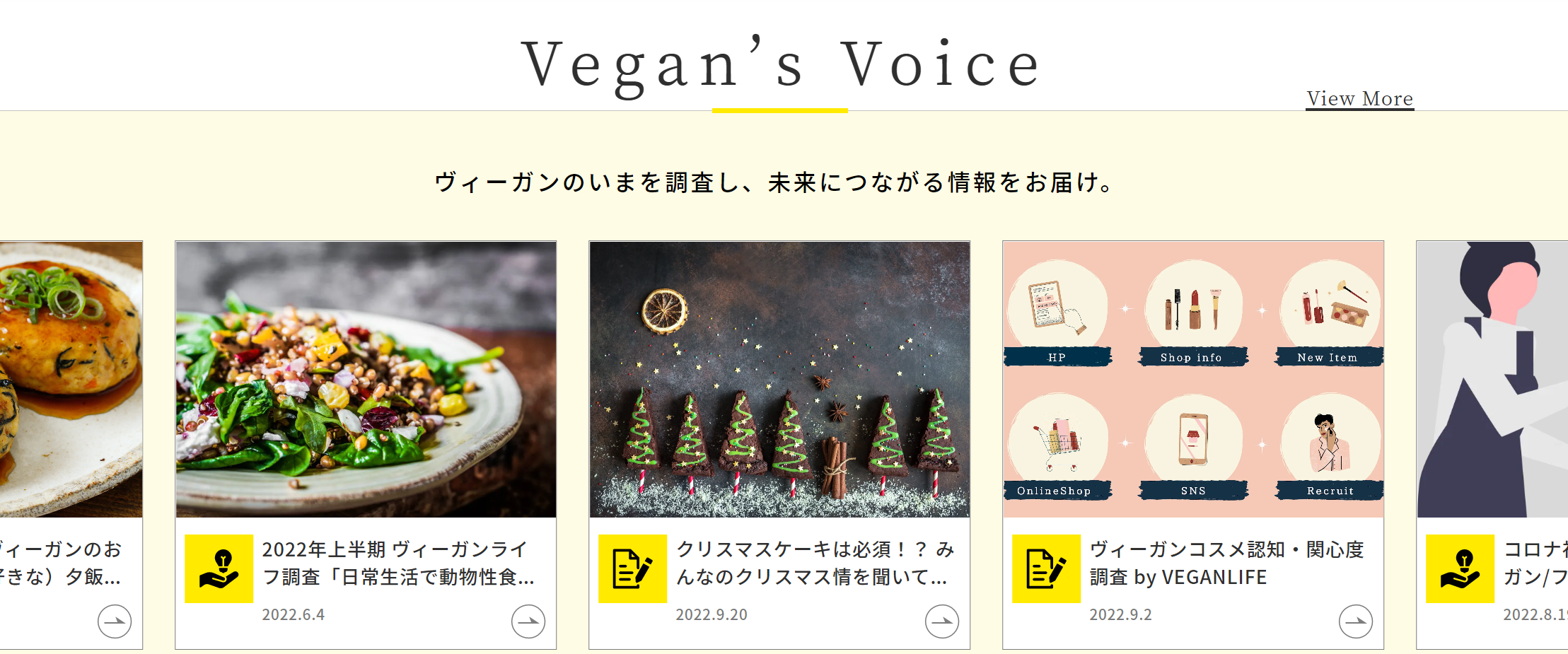The height and width of the screenshot is (654, 1568).
Task: Open the View More link
Action: click(1359, 99)
